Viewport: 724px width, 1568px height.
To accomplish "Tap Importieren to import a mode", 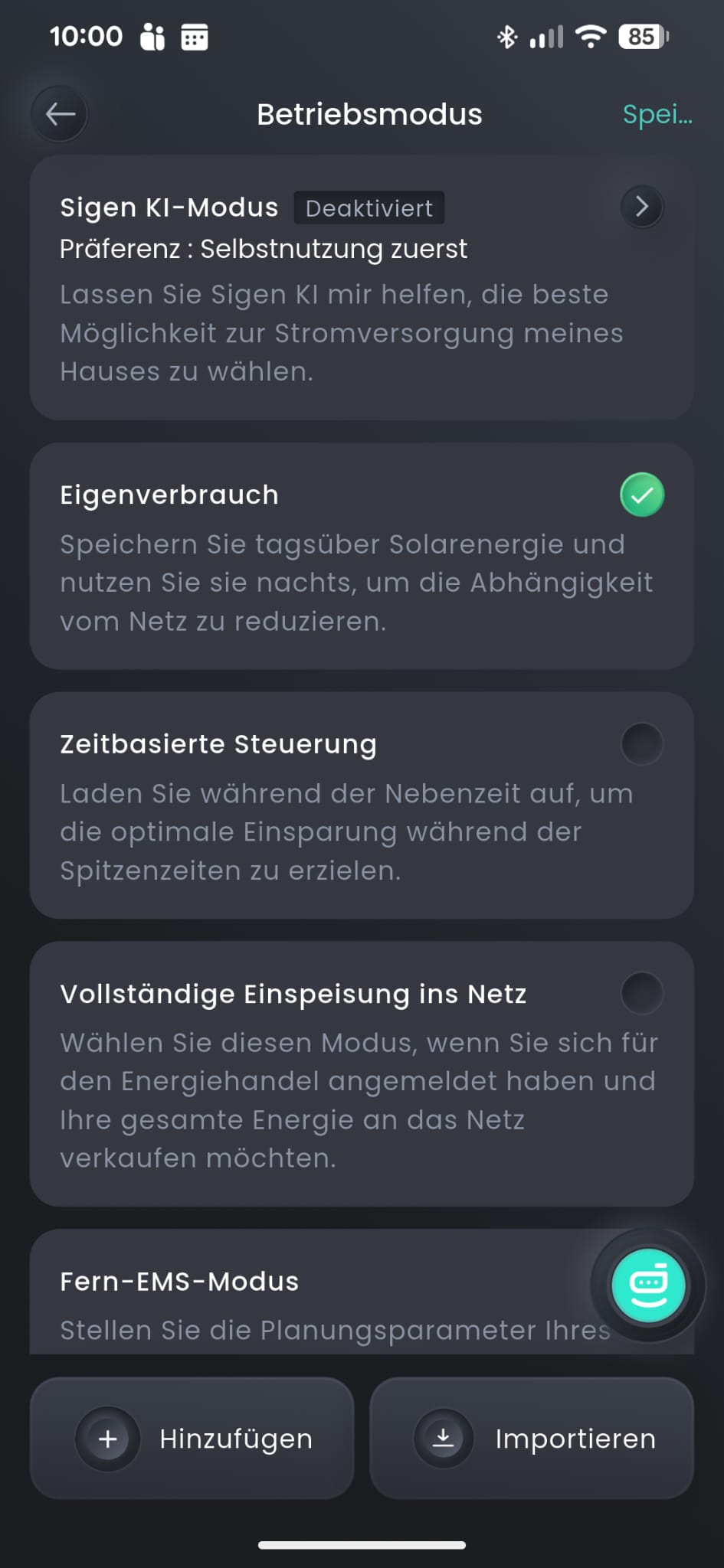I will [532, 1439].
